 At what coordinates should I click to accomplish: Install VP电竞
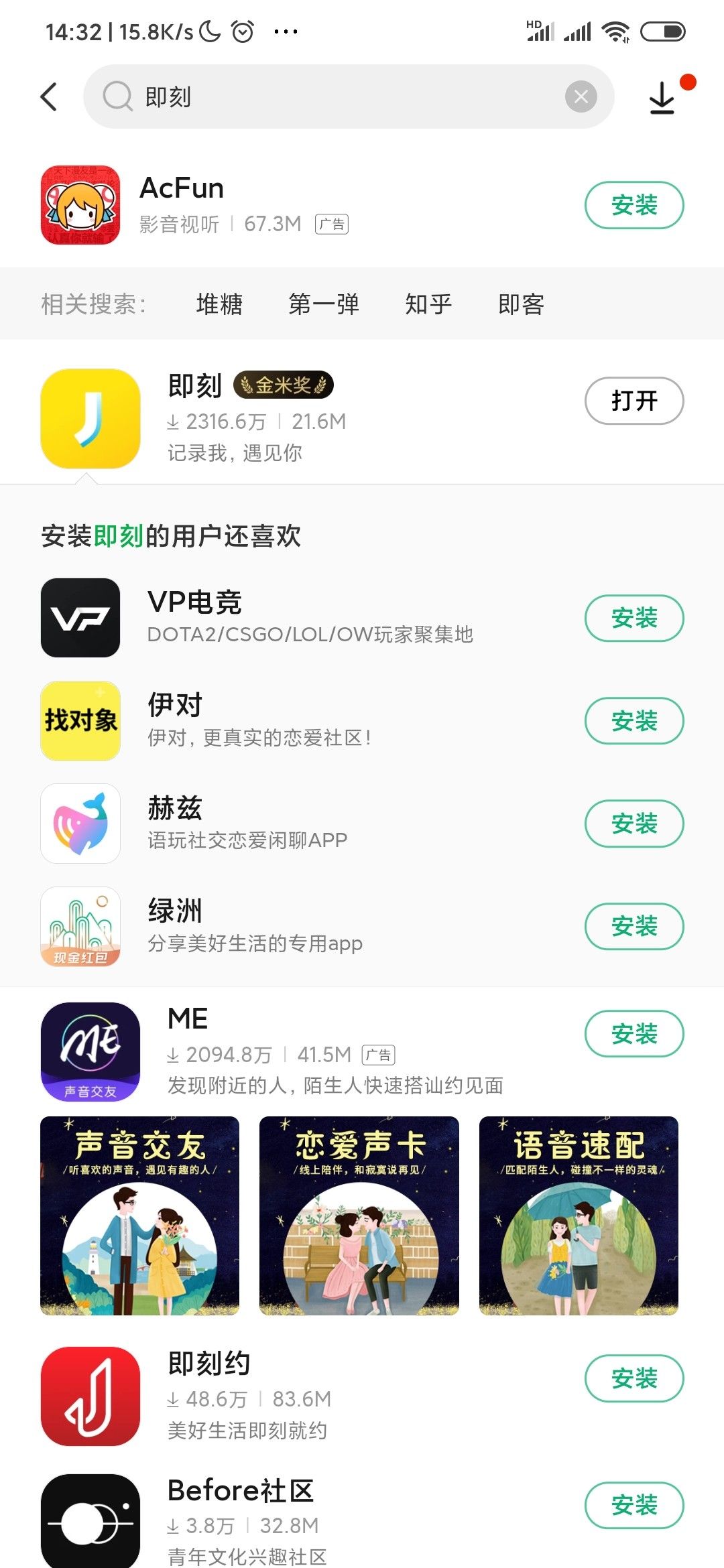point(634,618)
